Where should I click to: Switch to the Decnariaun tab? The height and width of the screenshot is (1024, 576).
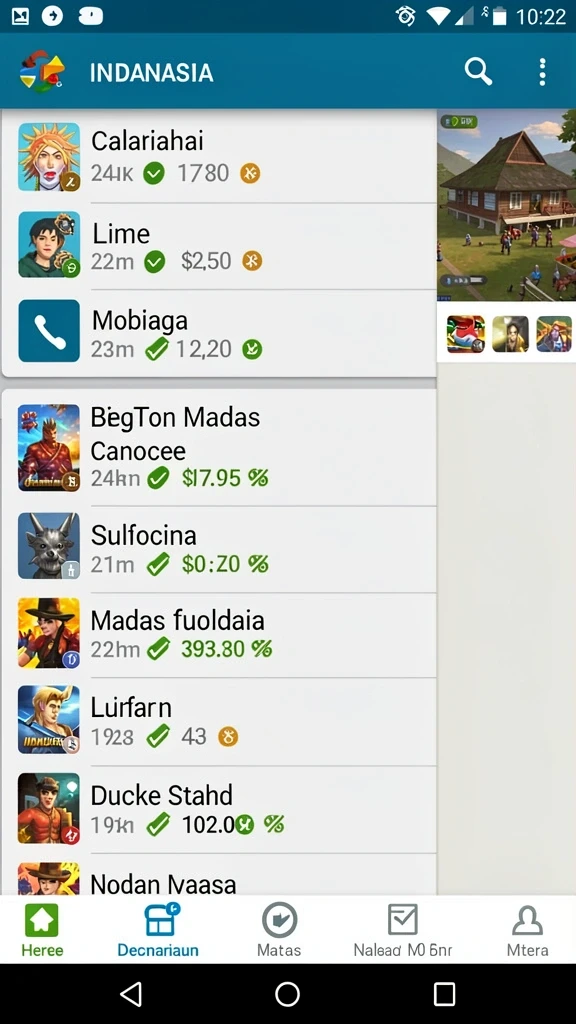(x=159, y=930)
